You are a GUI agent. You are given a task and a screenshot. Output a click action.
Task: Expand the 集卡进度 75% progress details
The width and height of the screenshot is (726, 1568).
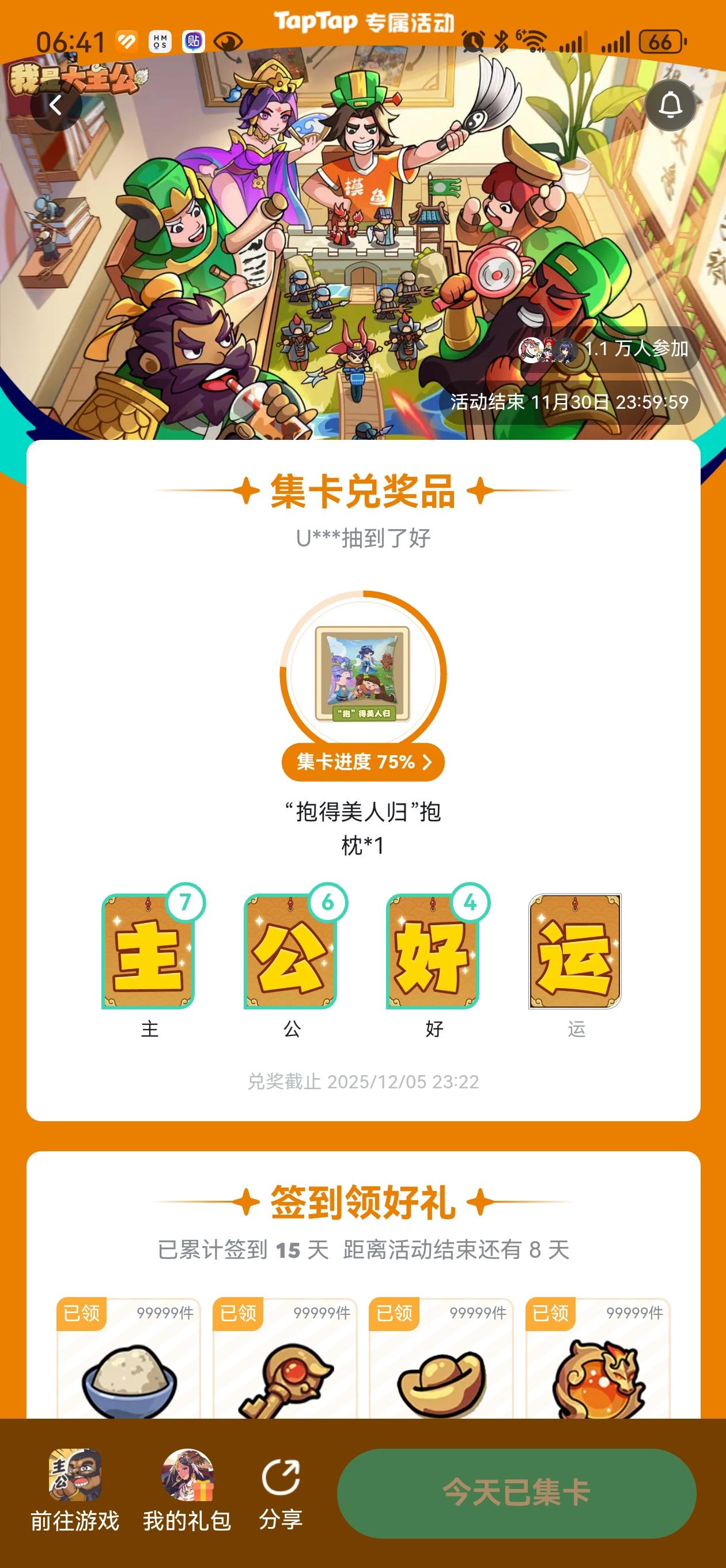pos(364,762)
